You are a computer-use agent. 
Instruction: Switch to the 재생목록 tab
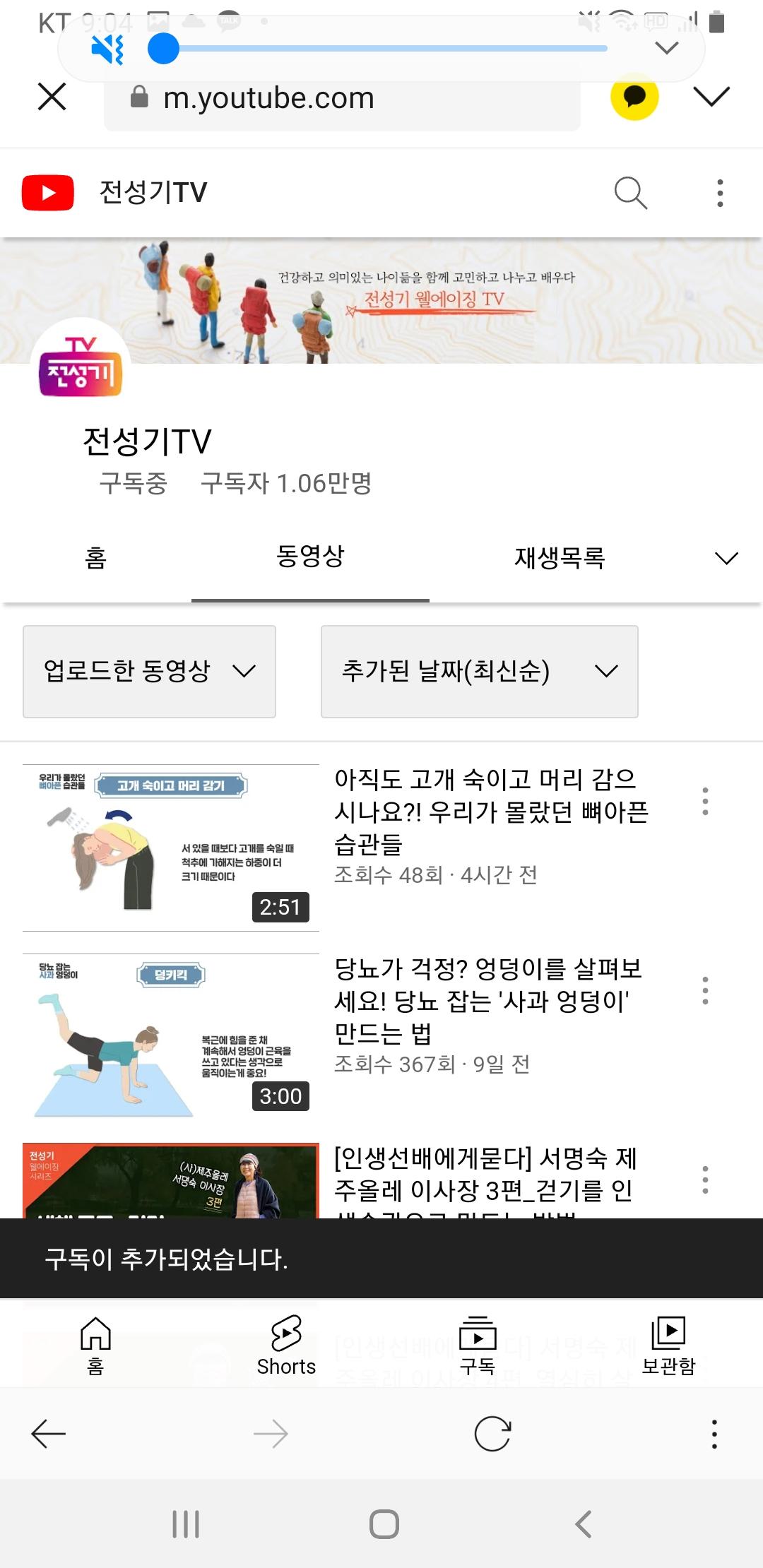tap(560, 558)
